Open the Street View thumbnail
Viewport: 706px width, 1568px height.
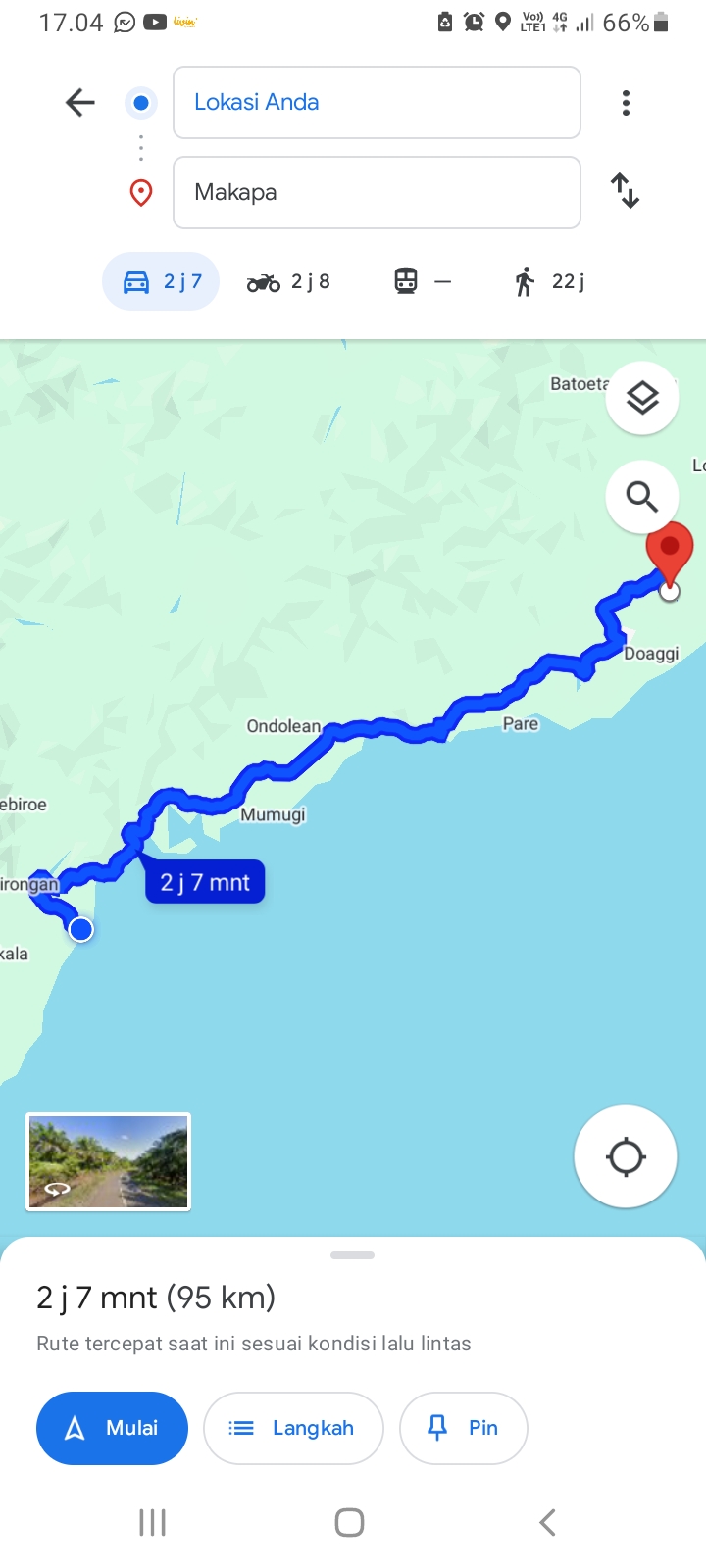[108, 1162]
